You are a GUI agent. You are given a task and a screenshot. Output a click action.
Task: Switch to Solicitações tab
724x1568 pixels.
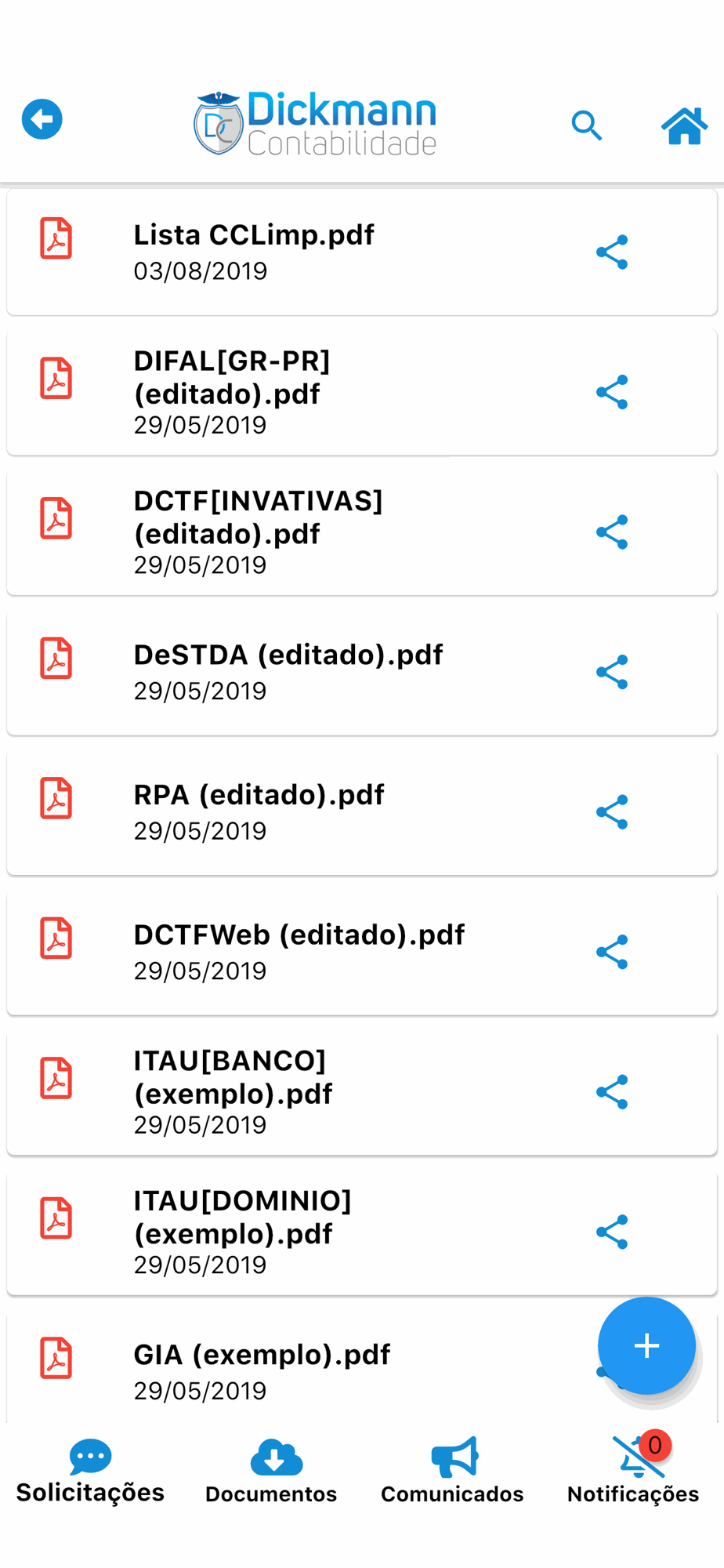90,1472
